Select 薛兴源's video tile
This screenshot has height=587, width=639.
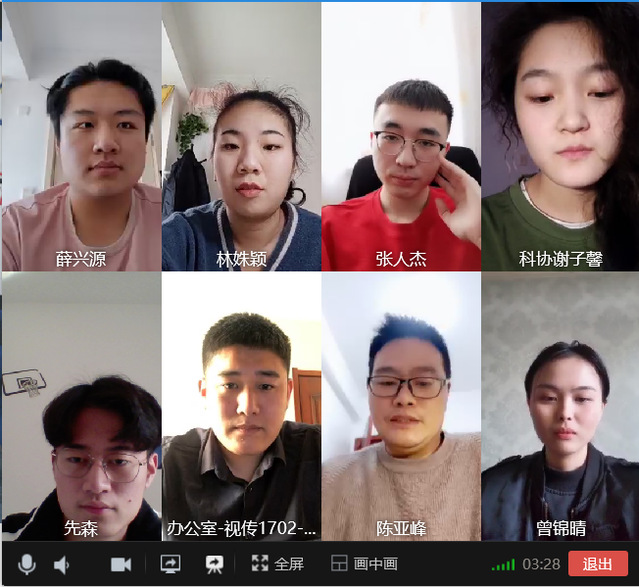click(x=81, y=137)
